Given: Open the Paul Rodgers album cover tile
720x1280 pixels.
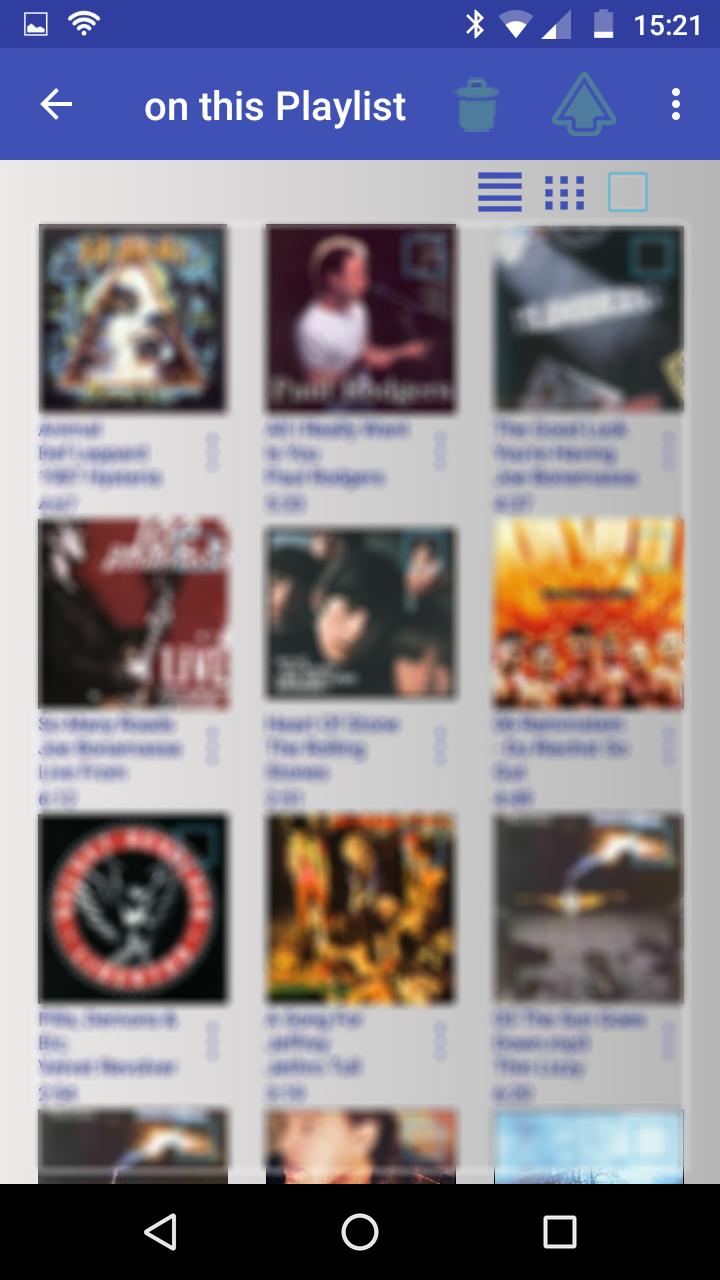Looking at the screenshot, I should pos(361,318).
